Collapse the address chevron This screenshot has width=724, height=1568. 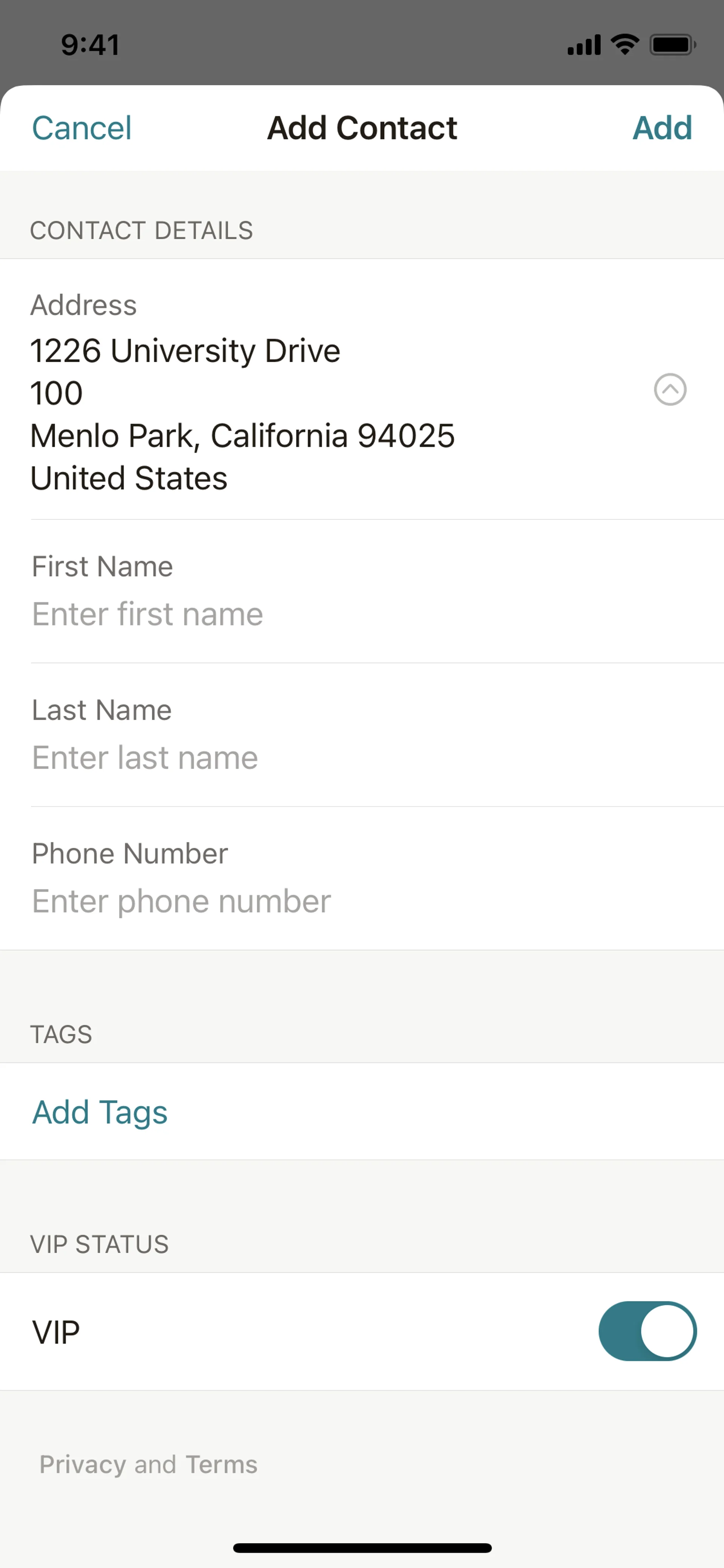[x=670, y=390]
